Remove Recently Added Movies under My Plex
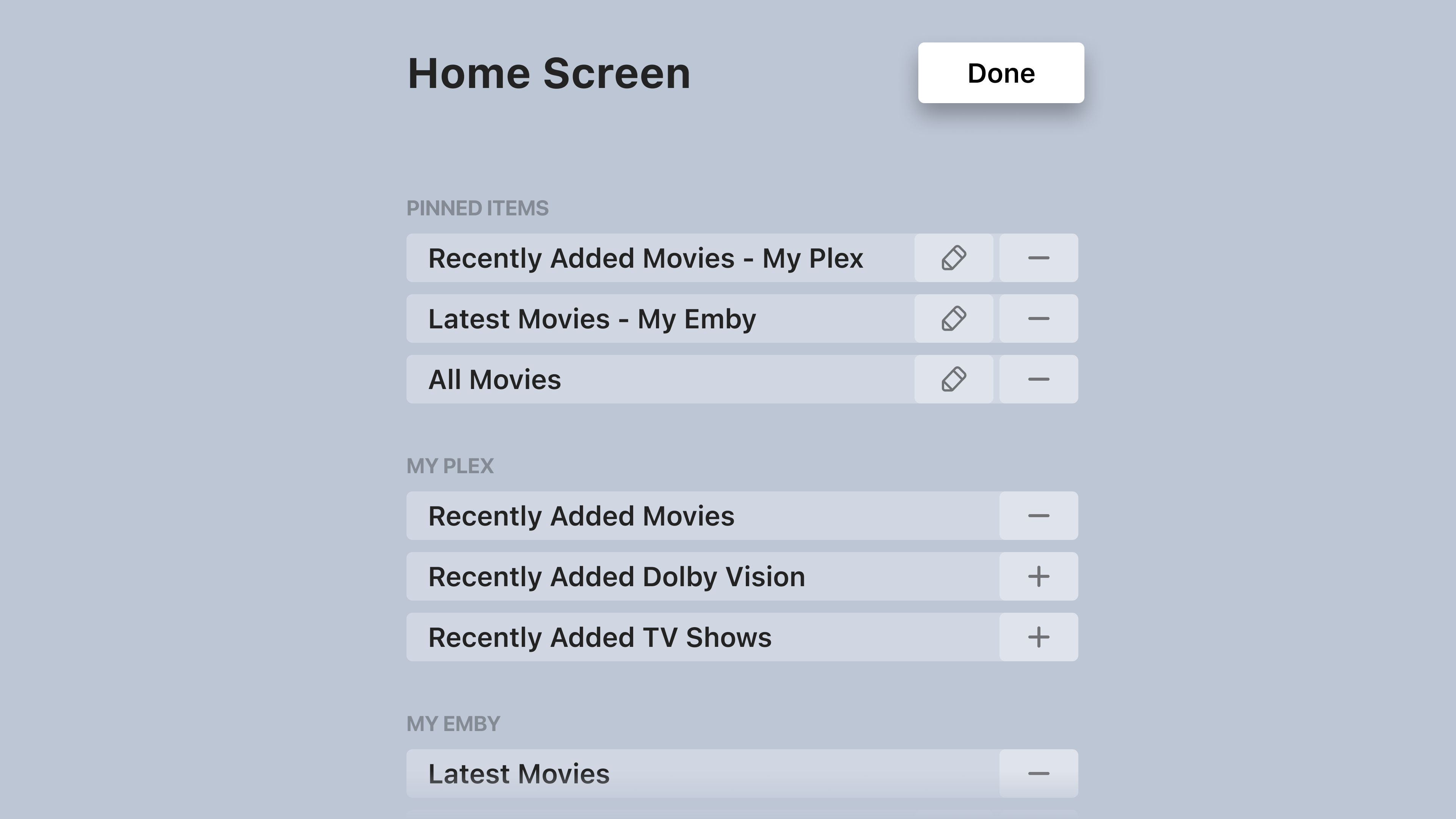Screen dimensions: 1456x819 pos(1038,516)
